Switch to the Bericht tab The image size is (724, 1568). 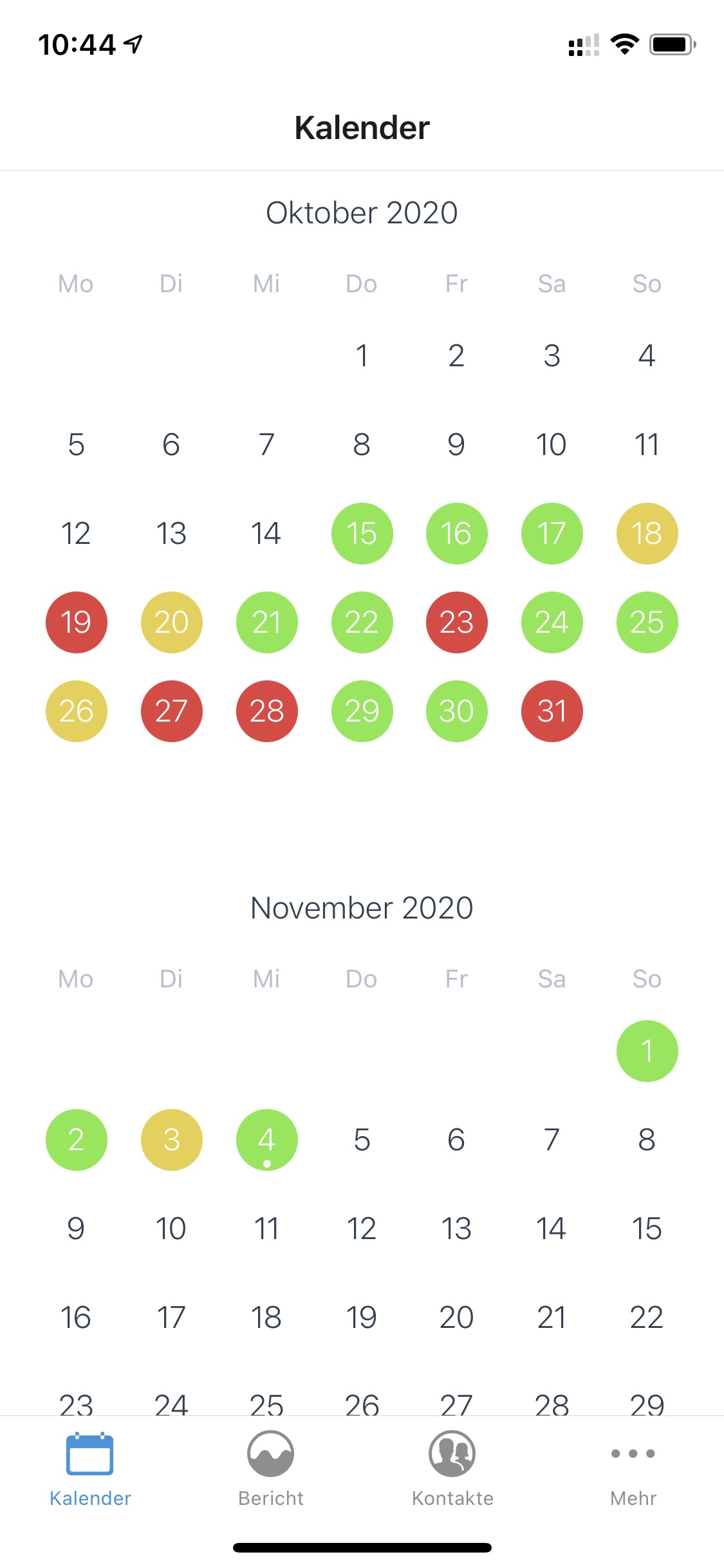tap(271, 1469)
